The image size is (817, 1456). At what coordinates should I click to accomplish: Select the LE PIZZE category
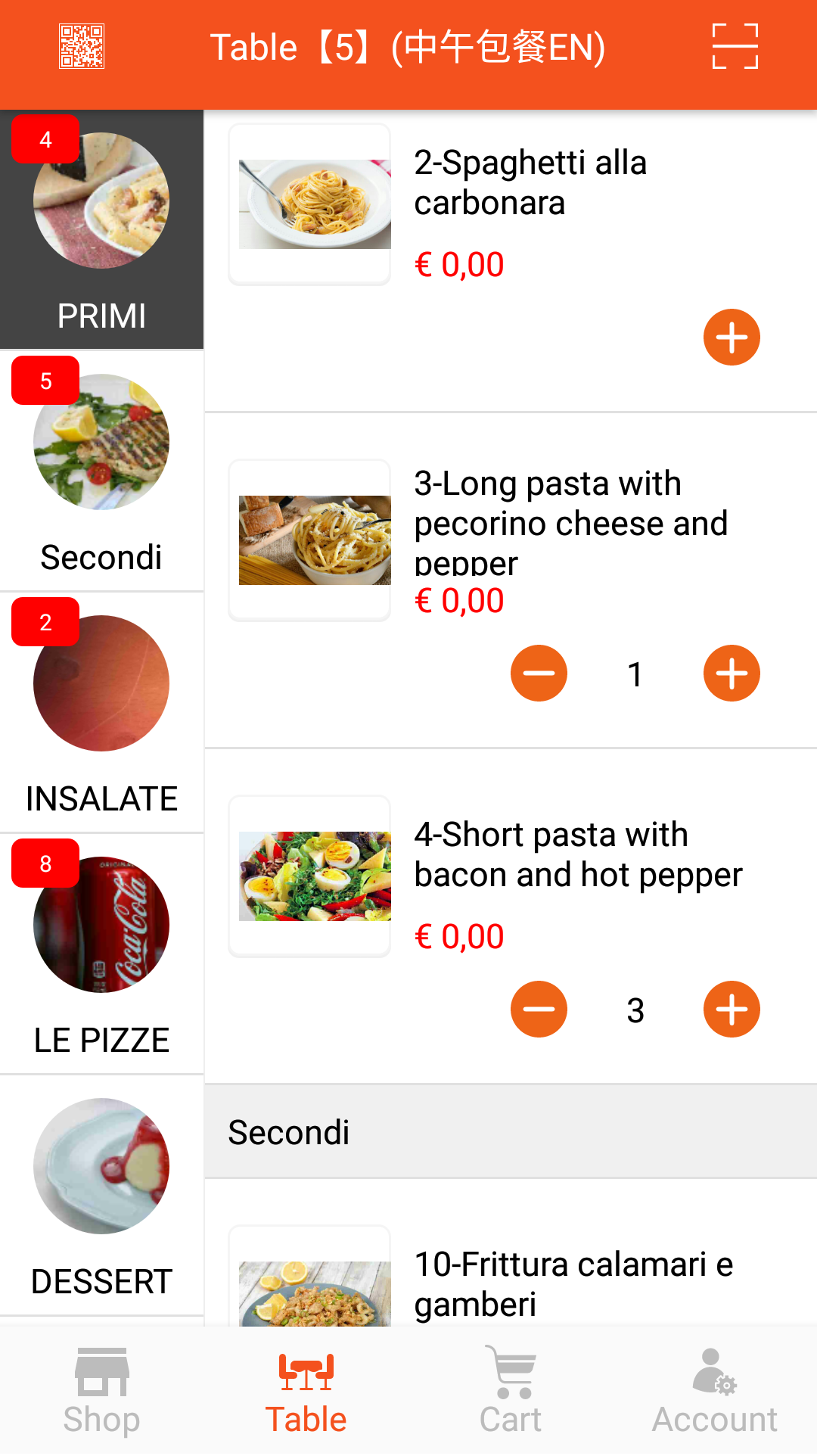click(101, 954)
